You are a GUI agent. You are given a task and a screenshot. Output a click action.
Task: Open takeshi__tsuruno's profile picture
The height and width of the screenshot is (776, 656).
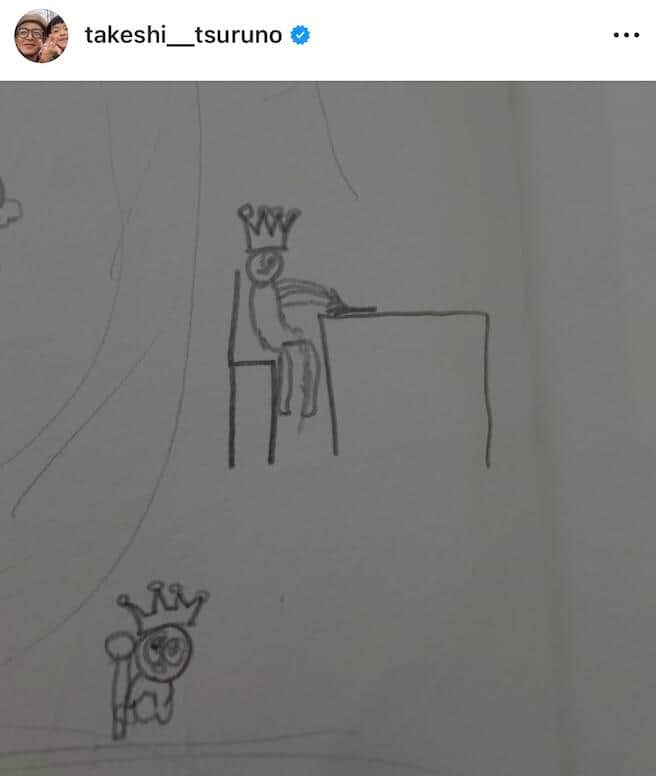click(x=41, y=36)
